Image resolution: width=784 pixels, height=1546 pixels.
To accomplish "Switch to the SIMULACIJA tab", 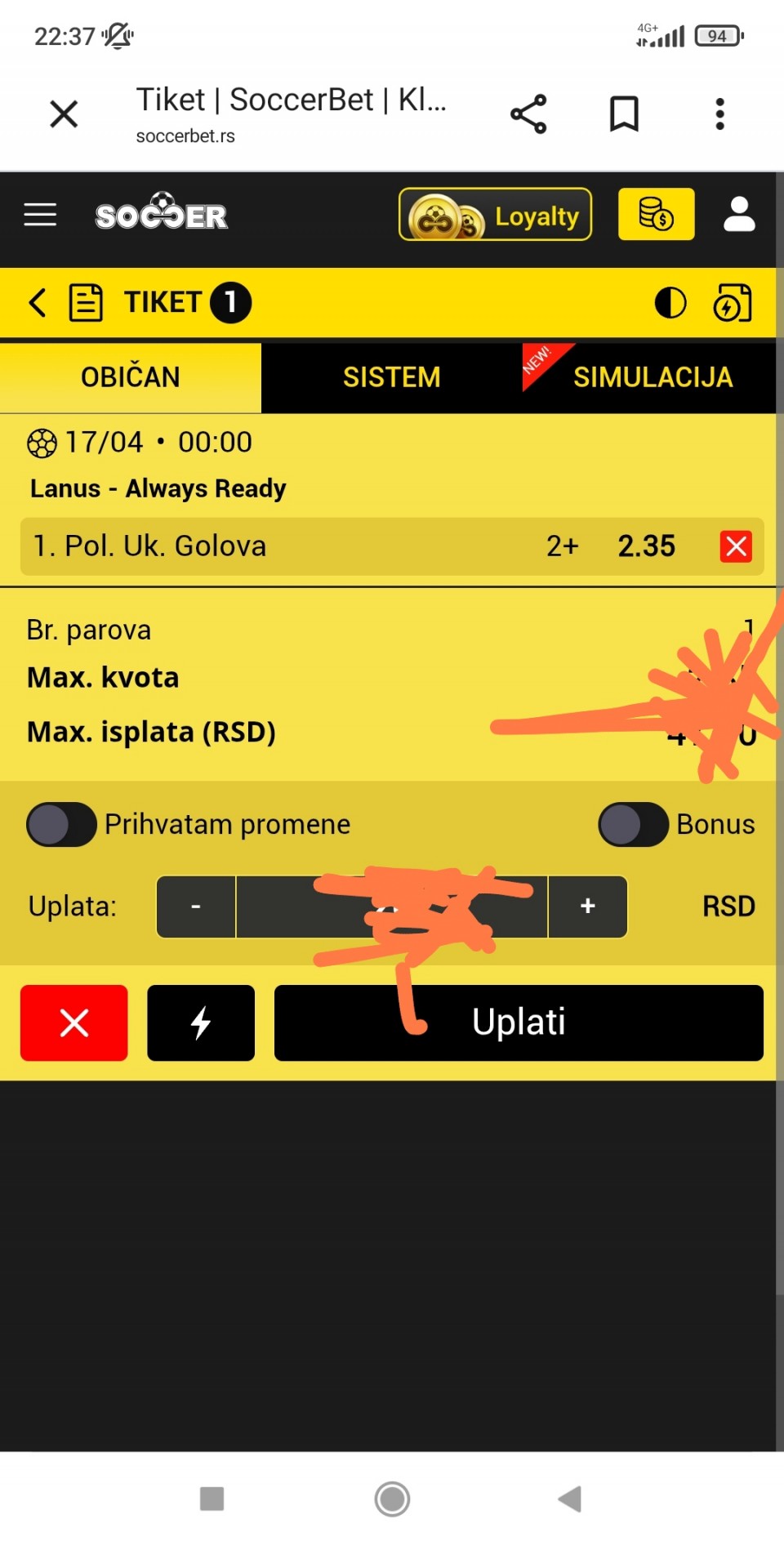I will point(652,377).
